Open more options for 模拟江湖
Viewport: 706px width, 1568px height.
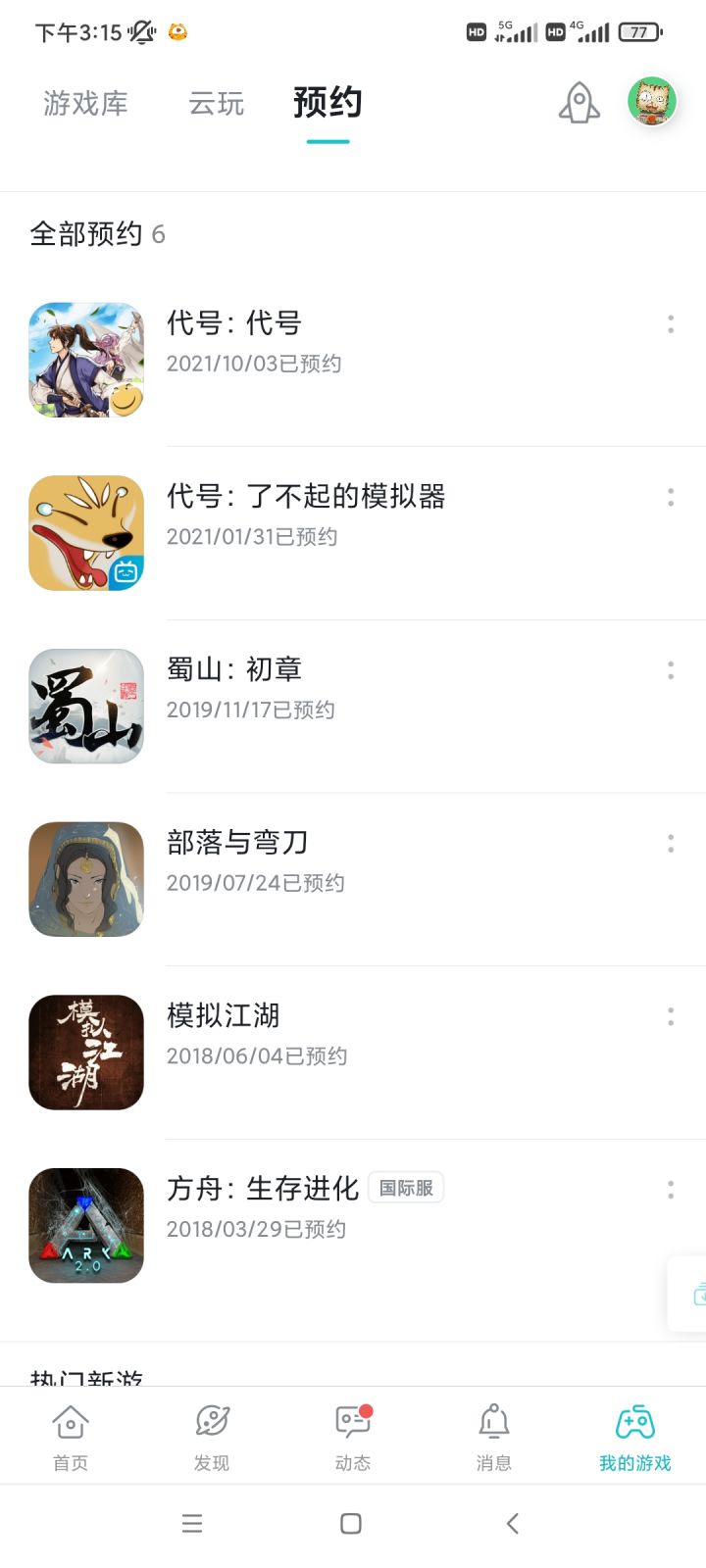[671, 1017]
